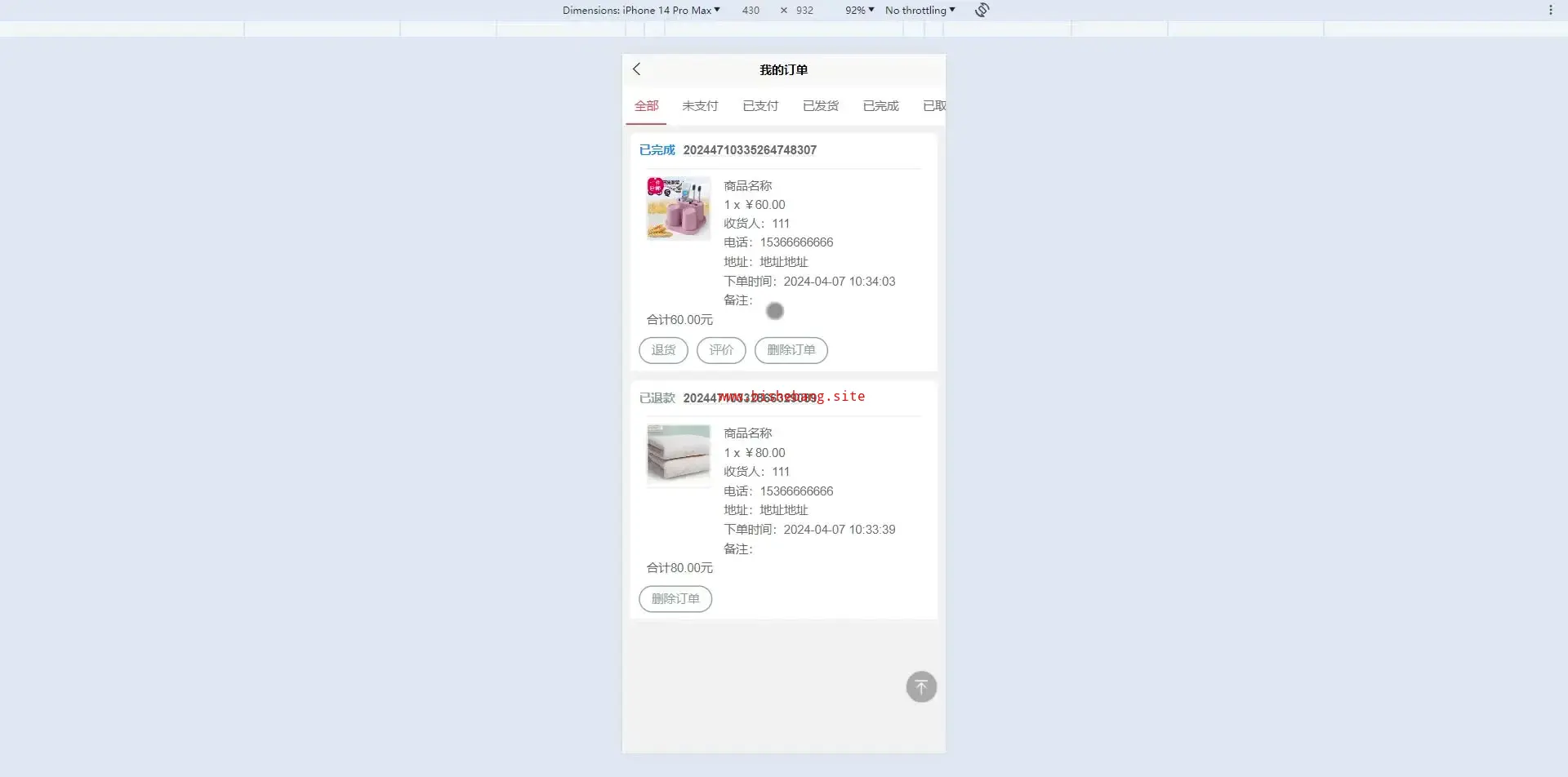Tap 退货 on the 60.00 order

[x=663, y=350]
